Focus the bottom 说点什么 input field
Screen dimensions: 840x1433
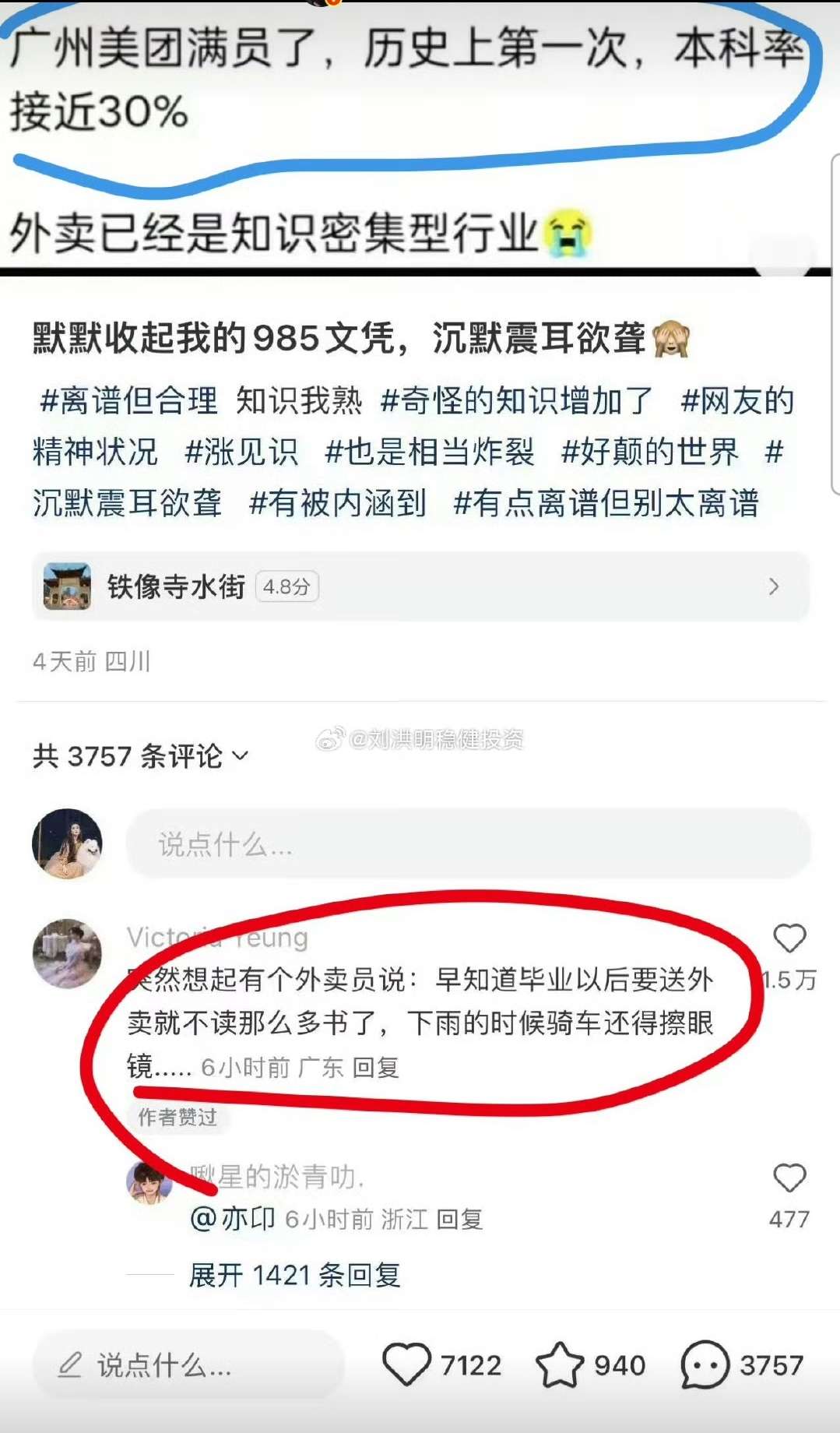click(x=187, y=1365)
